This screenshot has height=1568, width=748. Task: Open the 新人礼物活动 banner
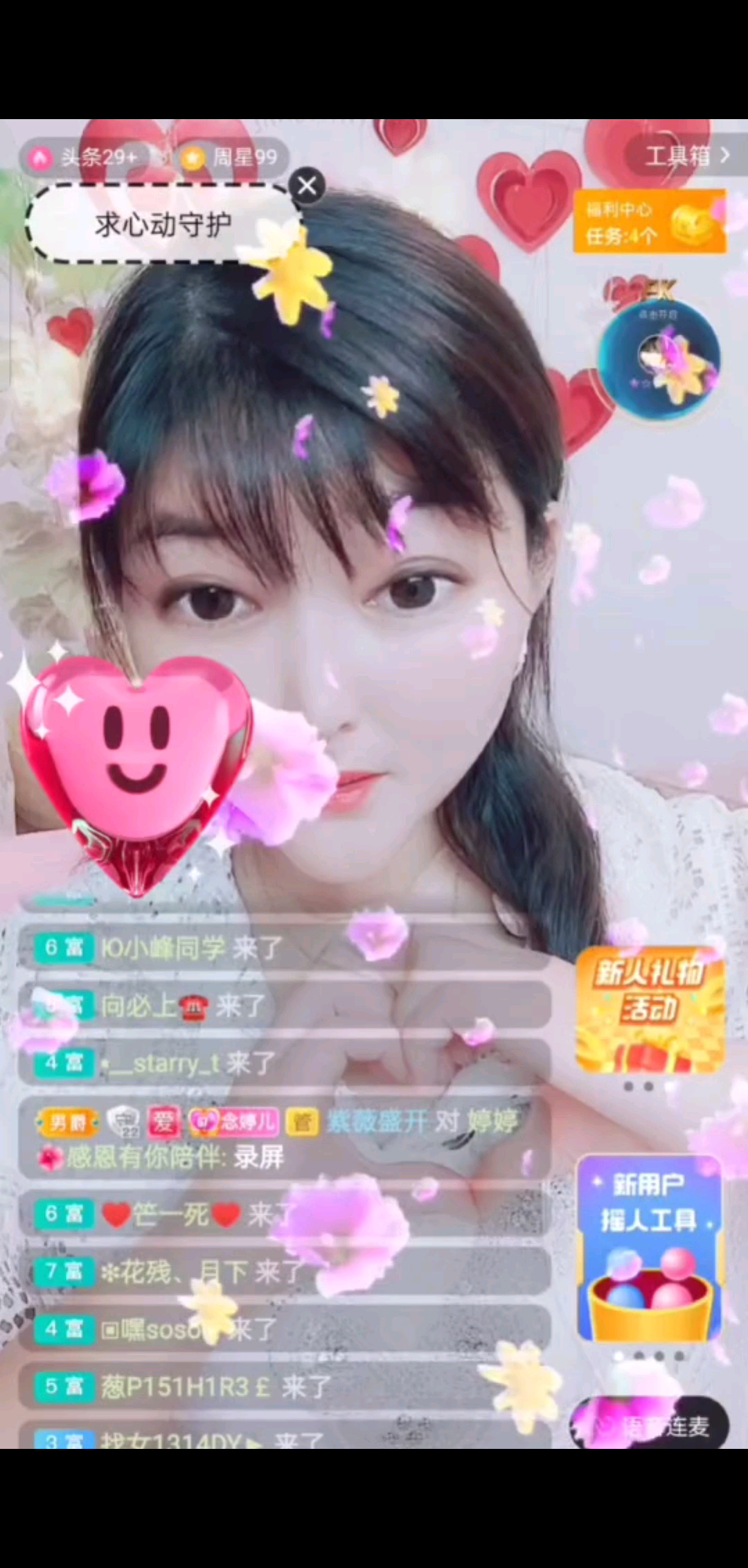click(x=650, y=1009)
